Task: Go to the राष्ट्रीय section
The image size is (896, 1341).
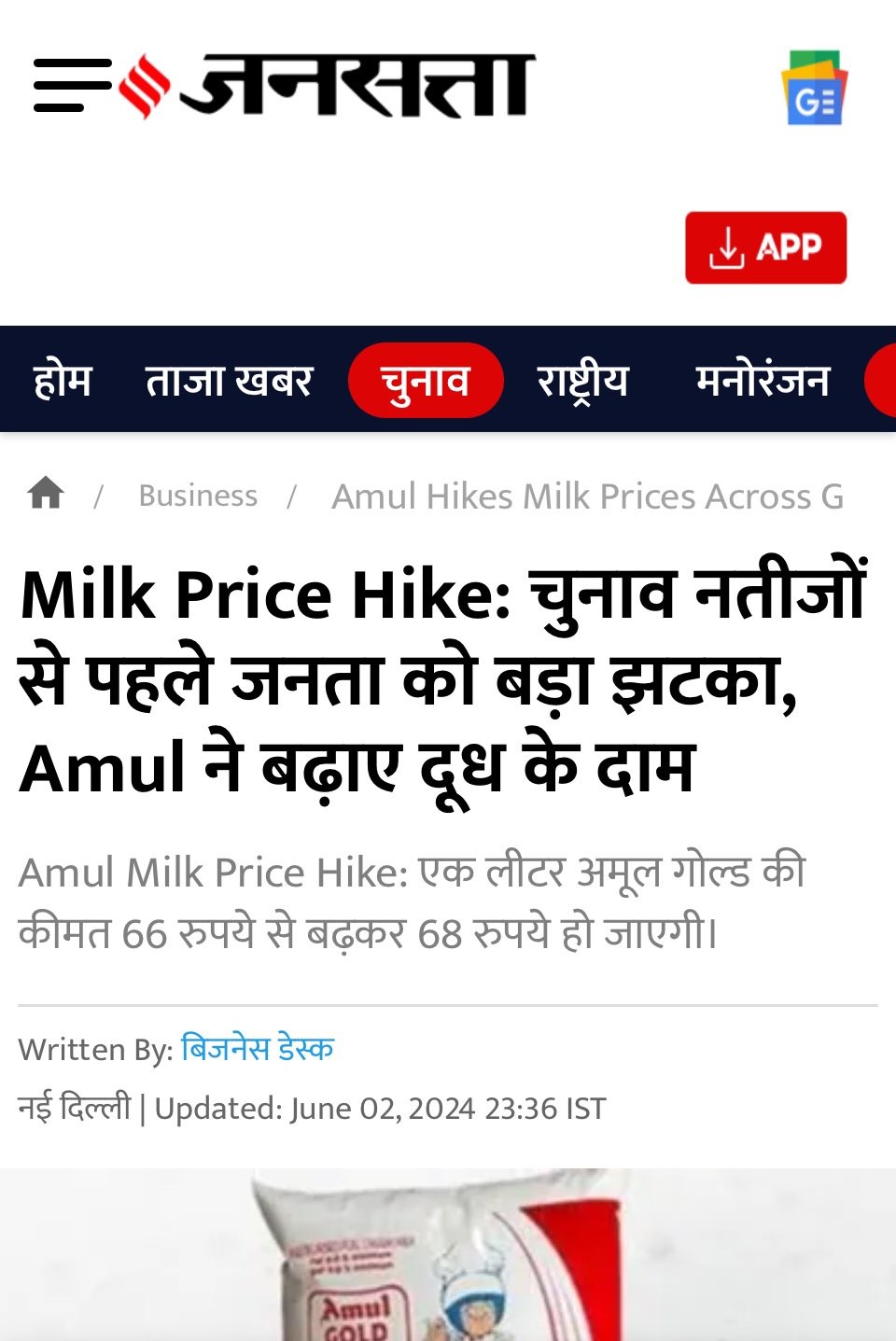Action: pos(582,381)
